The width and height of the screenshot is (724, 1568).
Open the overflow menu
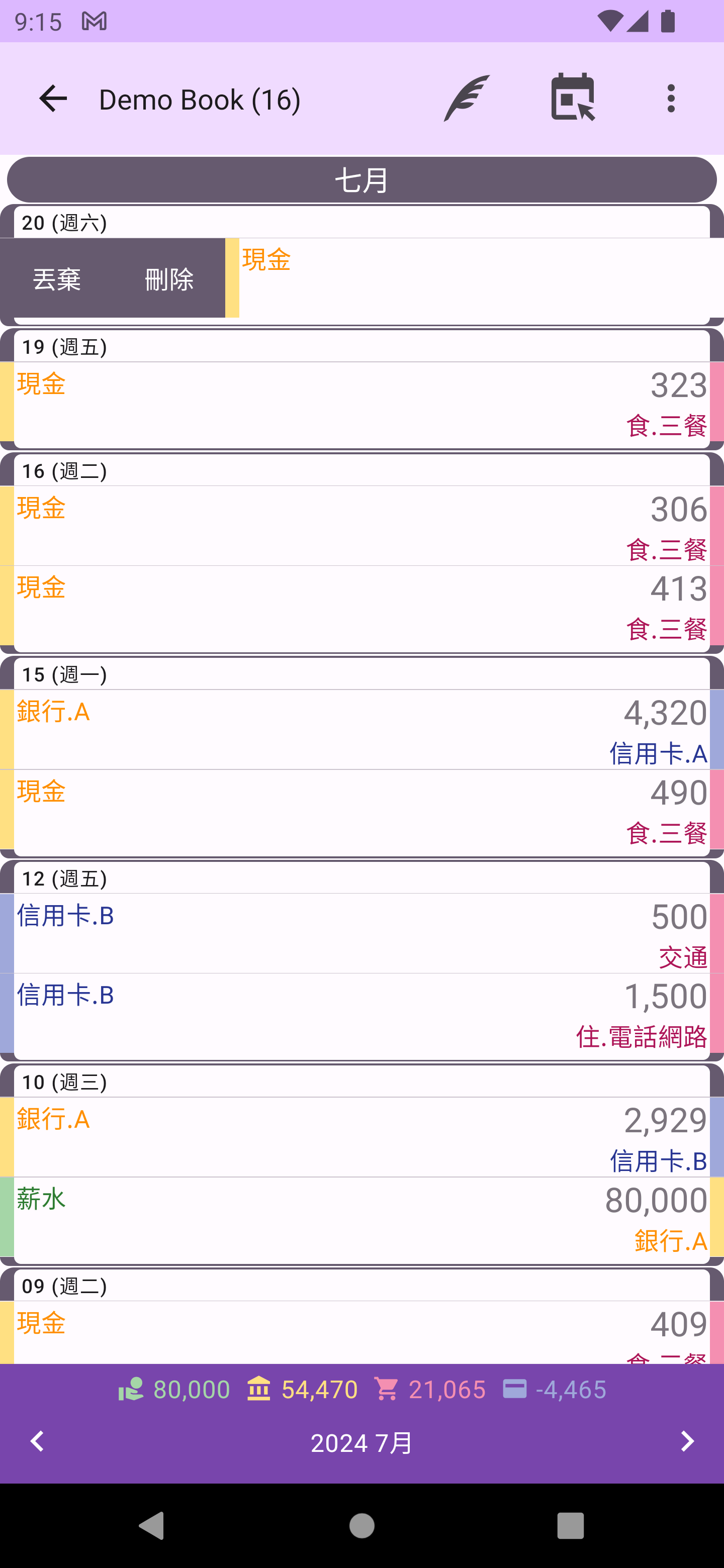(x=670, y=99)
